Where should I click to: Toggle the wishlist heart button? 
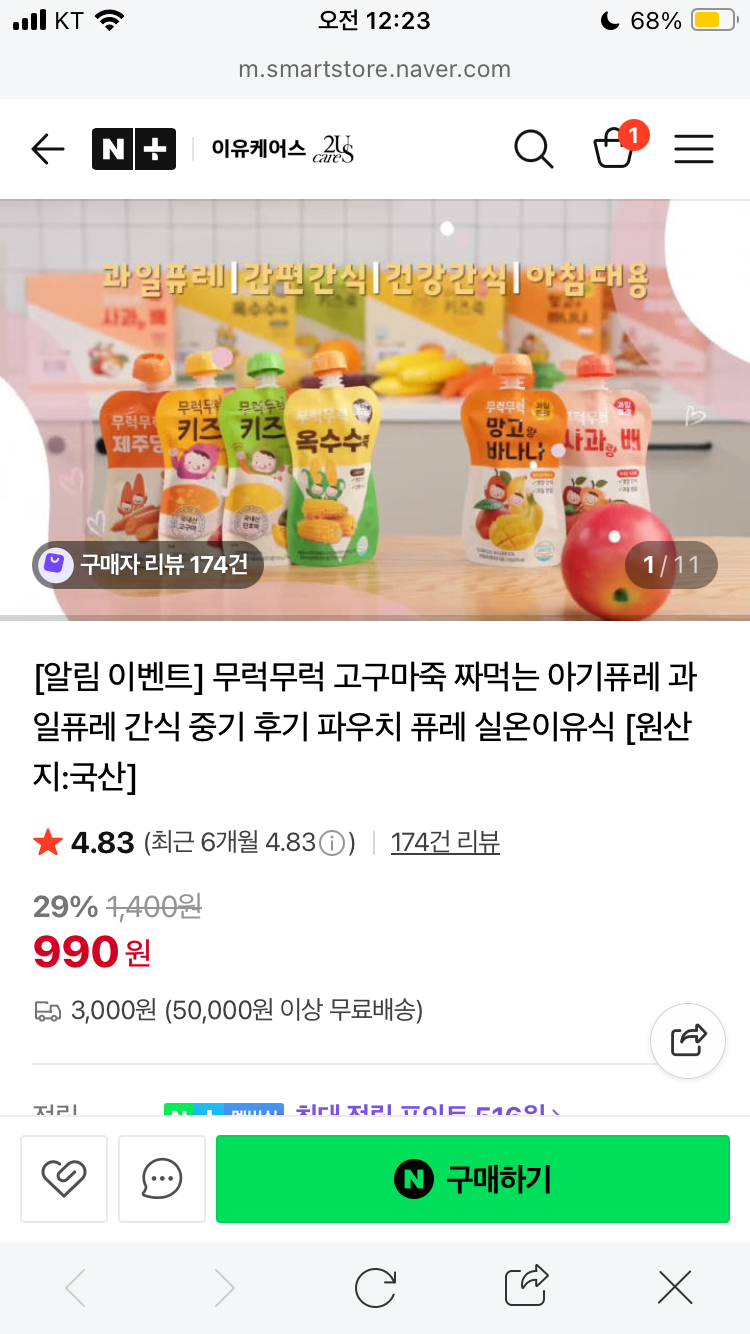coord(63,1178)
